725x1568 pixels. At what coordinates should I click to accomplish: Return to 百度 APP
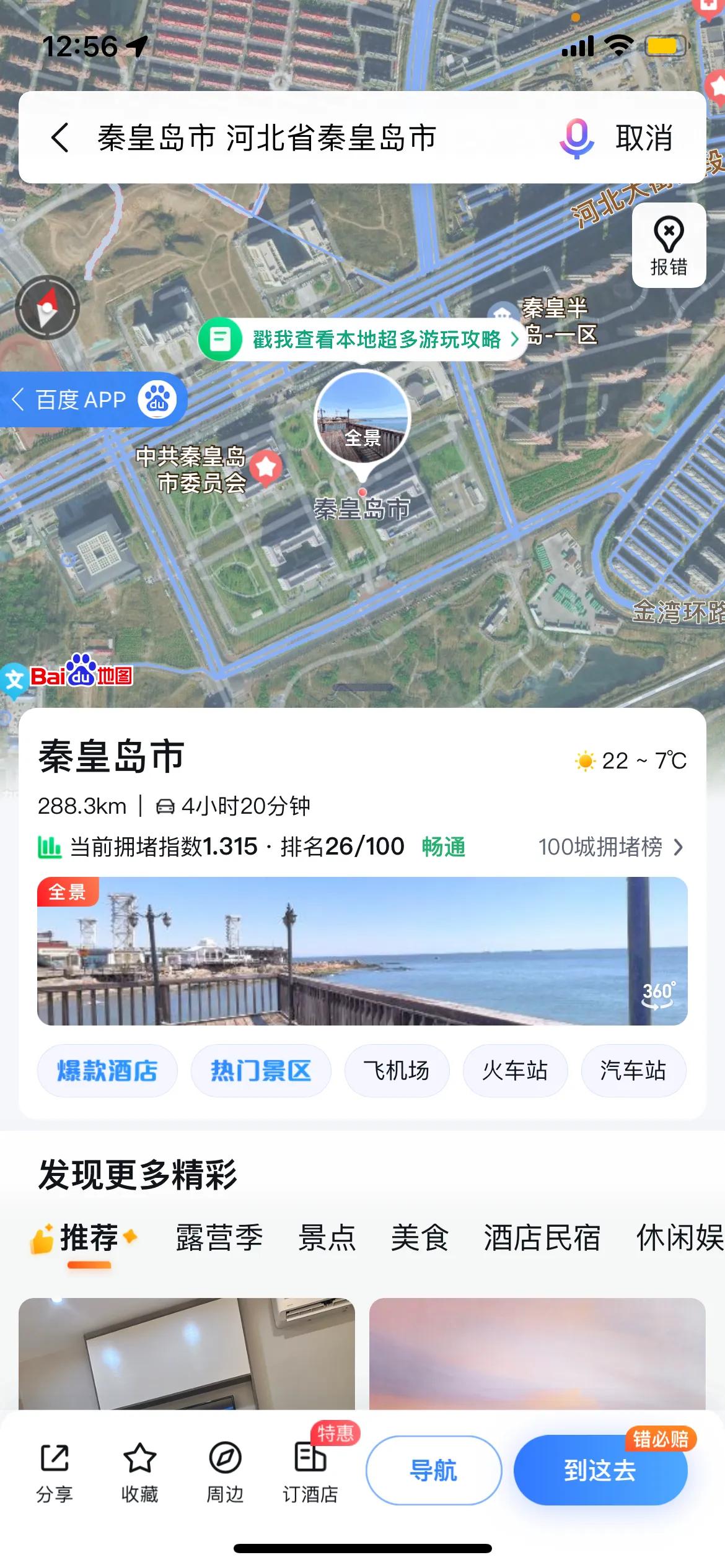click(93, 399)
